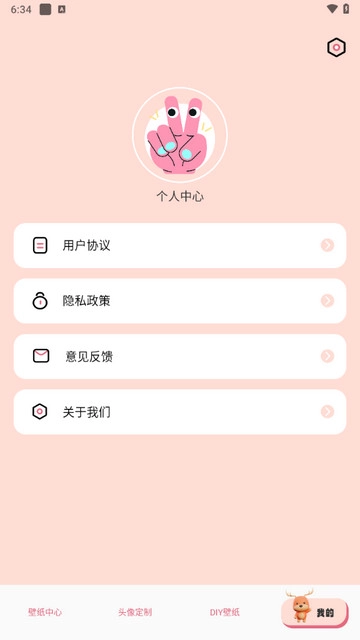Open the hexagon settings icon
360x640 pixels.
click(336, 48)
